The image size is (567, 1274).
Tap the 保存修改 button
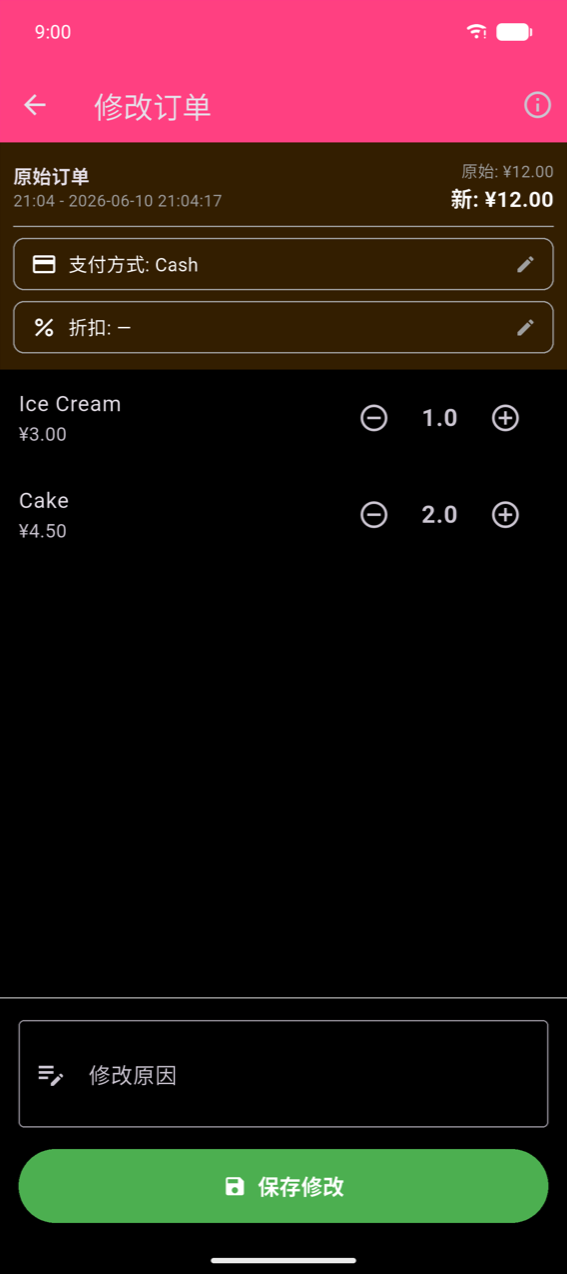(x=283, y=1186)
